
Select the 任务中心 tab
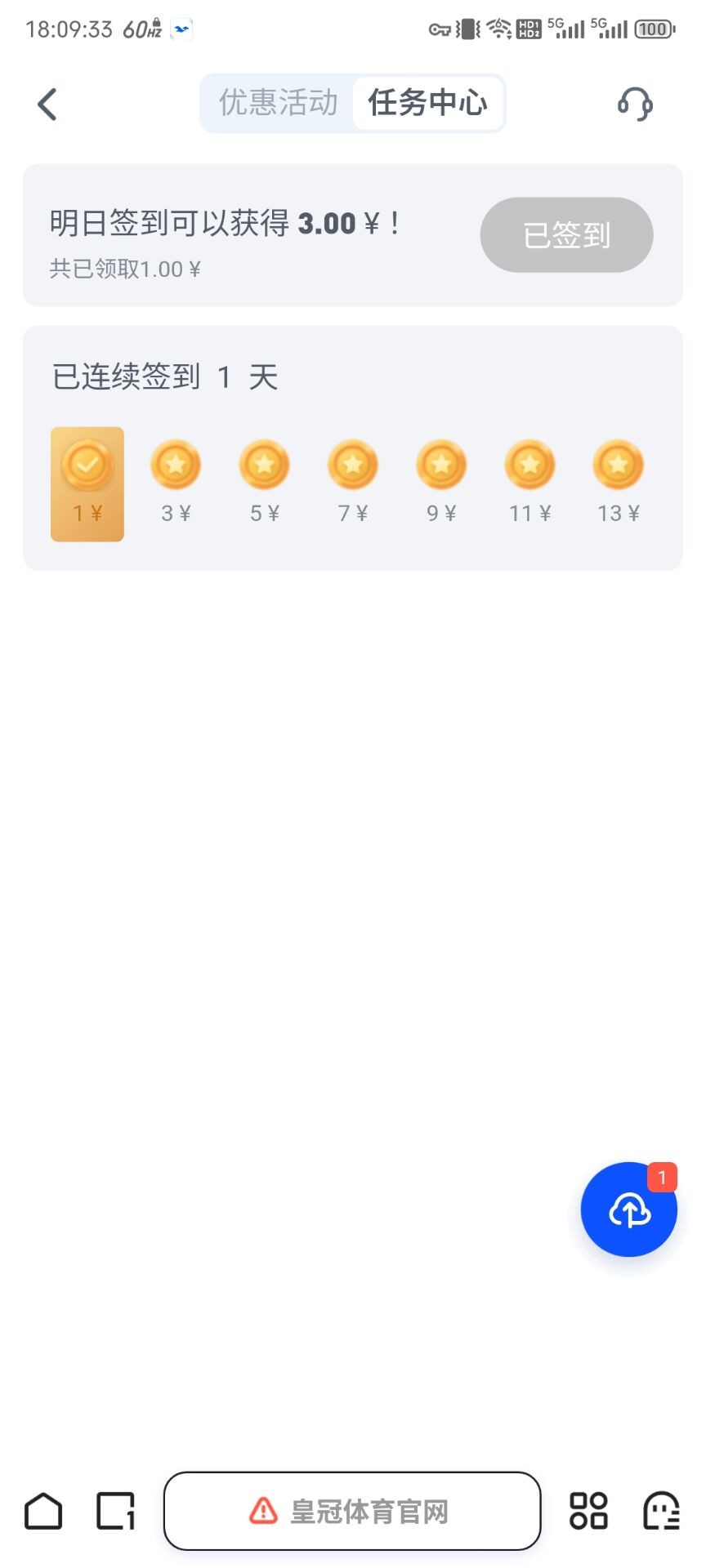[427, 103]
